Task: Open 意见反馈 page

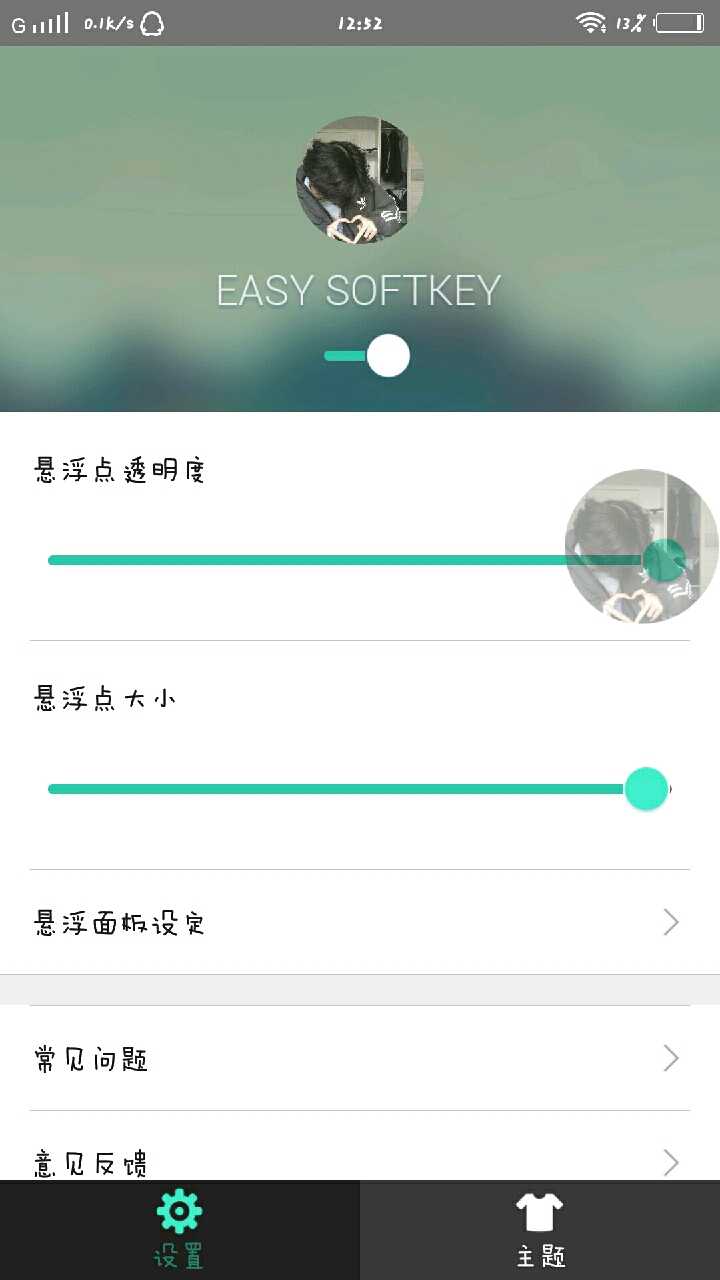Action: tap(360, 1160)
